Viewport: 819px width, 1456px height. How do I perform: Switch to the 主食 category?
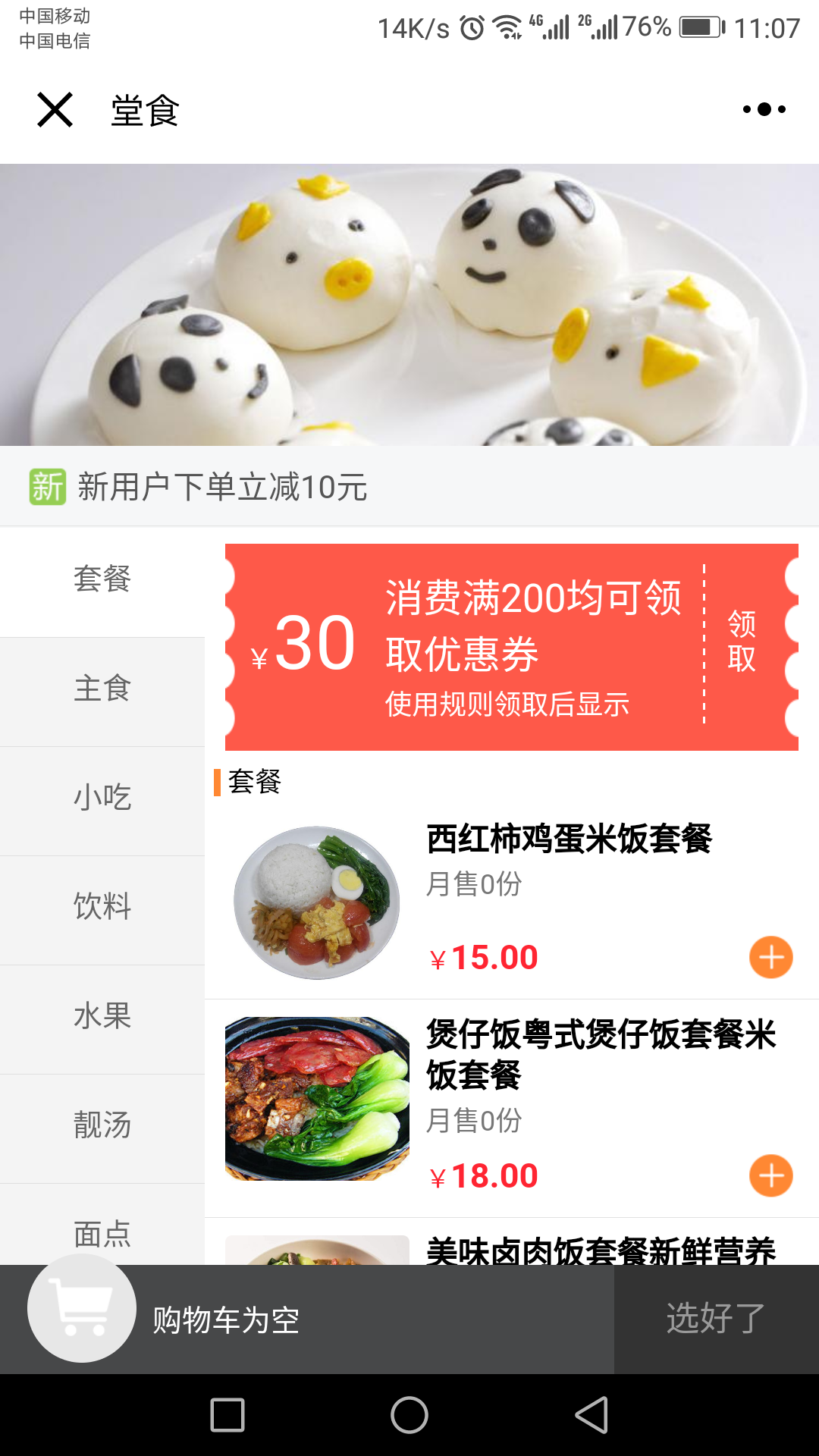[x=102, y=689]
